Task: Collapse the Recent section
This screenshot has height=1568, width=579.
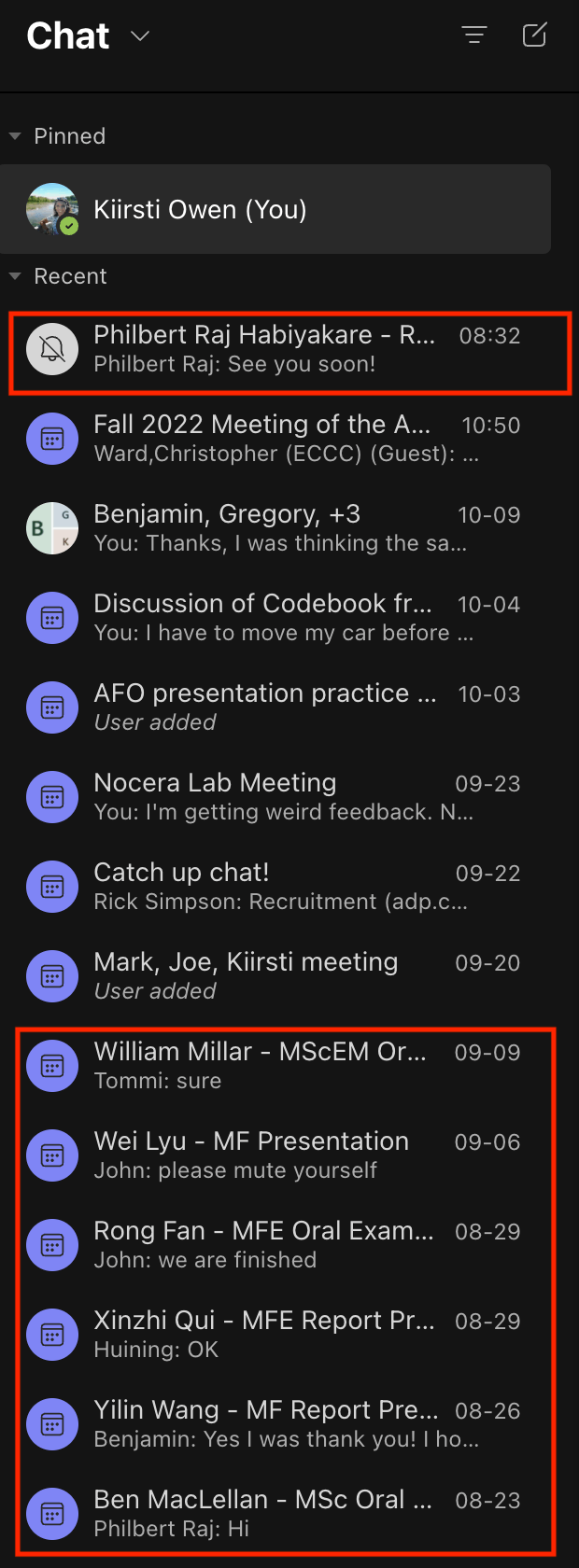Action: tap(15, 276)
